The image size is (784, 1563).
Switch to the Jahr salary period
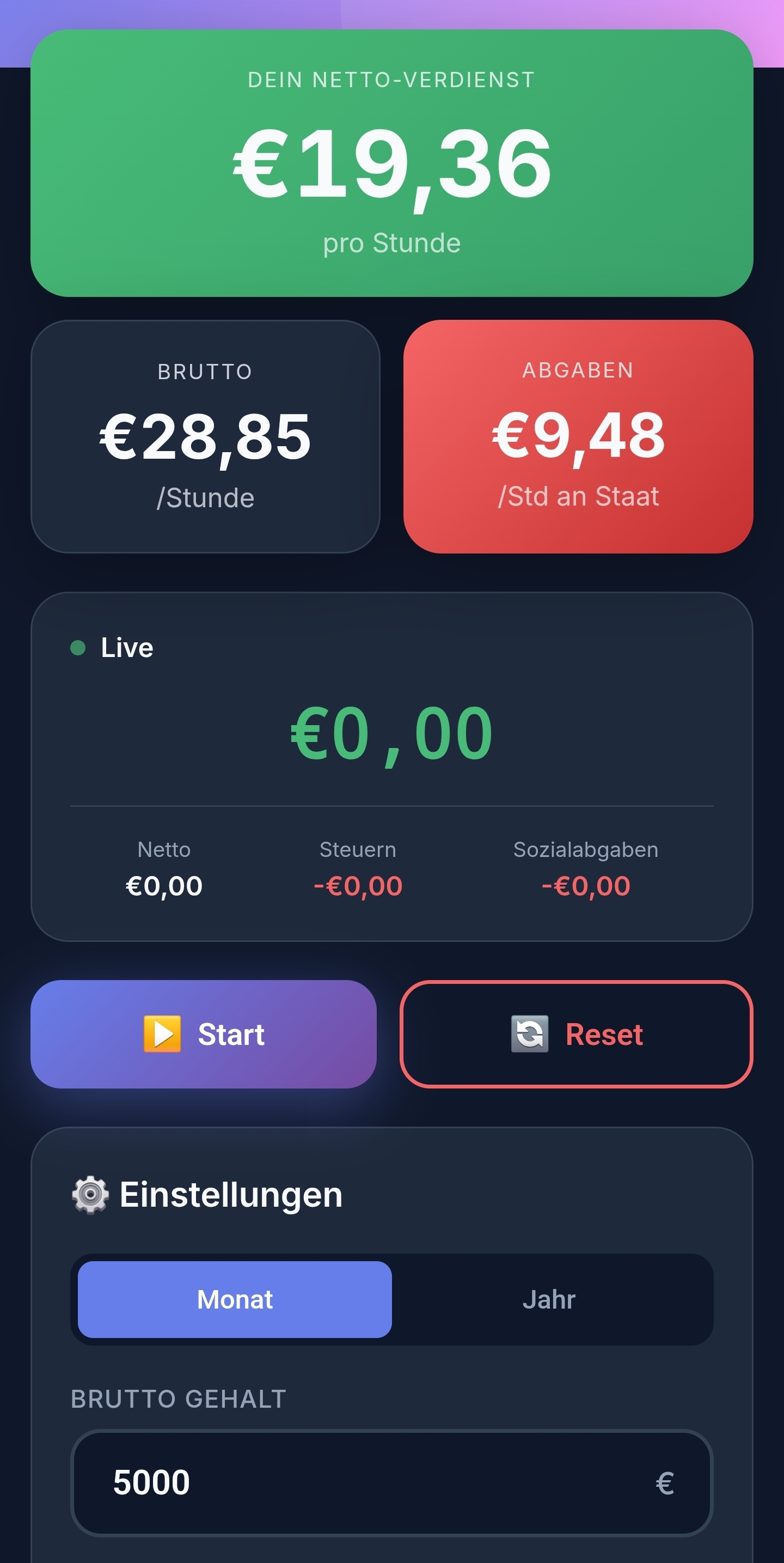pos(549,1299)
